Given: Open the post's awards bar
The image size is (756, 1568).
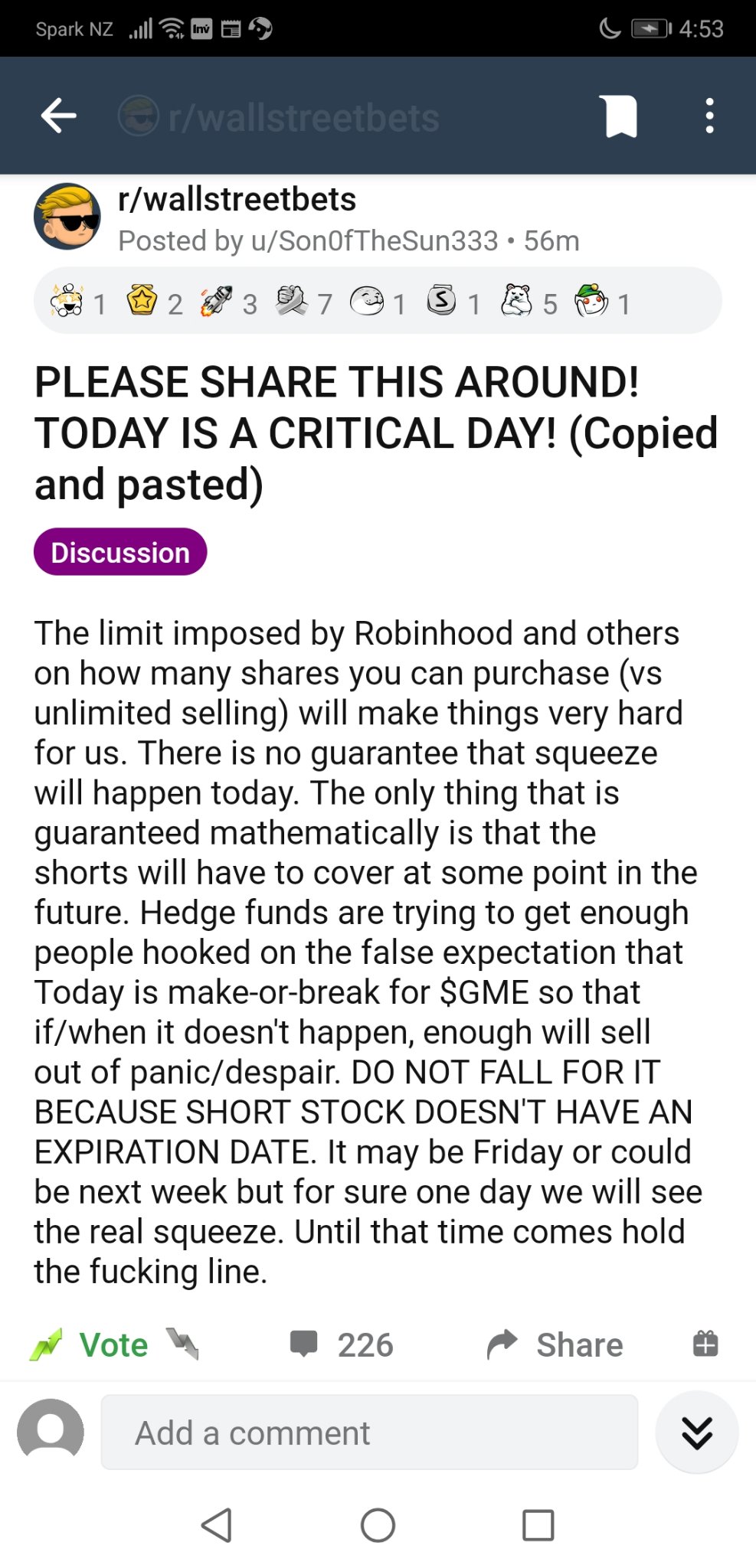Looking at the screenshot, I should [x=378, y=301].
